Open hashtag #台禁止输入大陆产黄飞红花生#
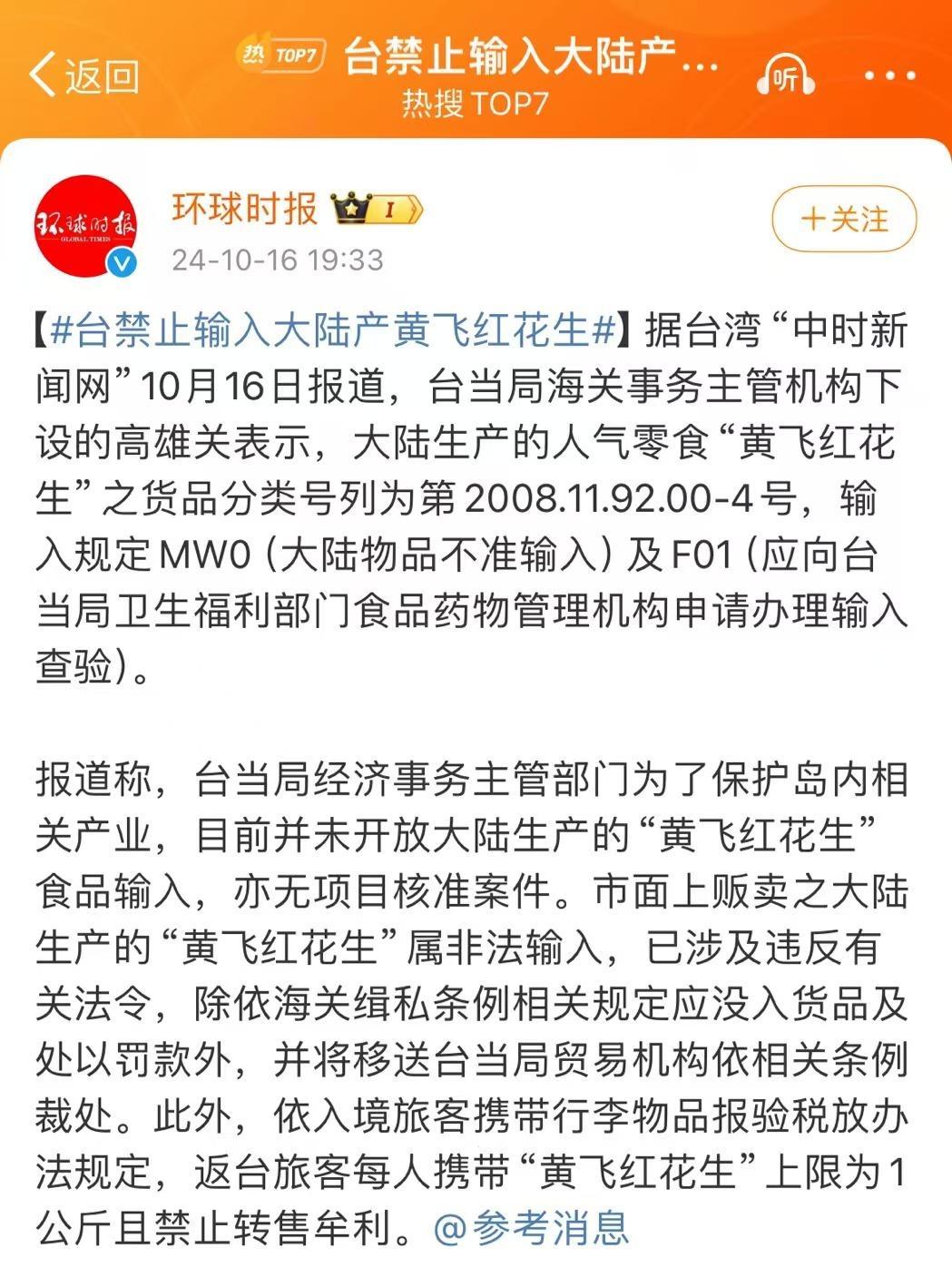This screenshot has width=952, height=1287. click(x=334, y=330)
